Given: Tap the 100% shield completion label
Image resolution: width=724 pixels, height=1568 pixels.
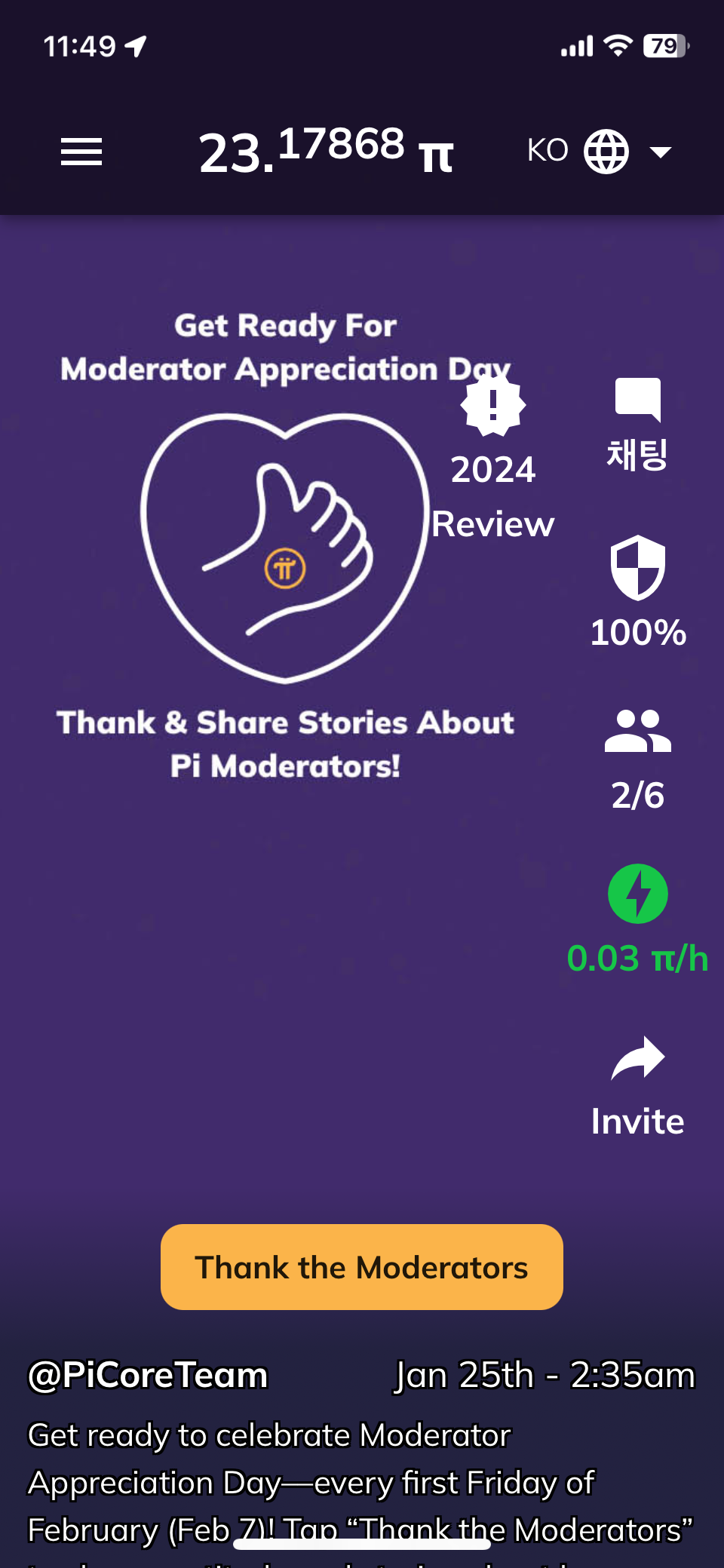Looking at the screenshot, I should click(x=637, y=634).
